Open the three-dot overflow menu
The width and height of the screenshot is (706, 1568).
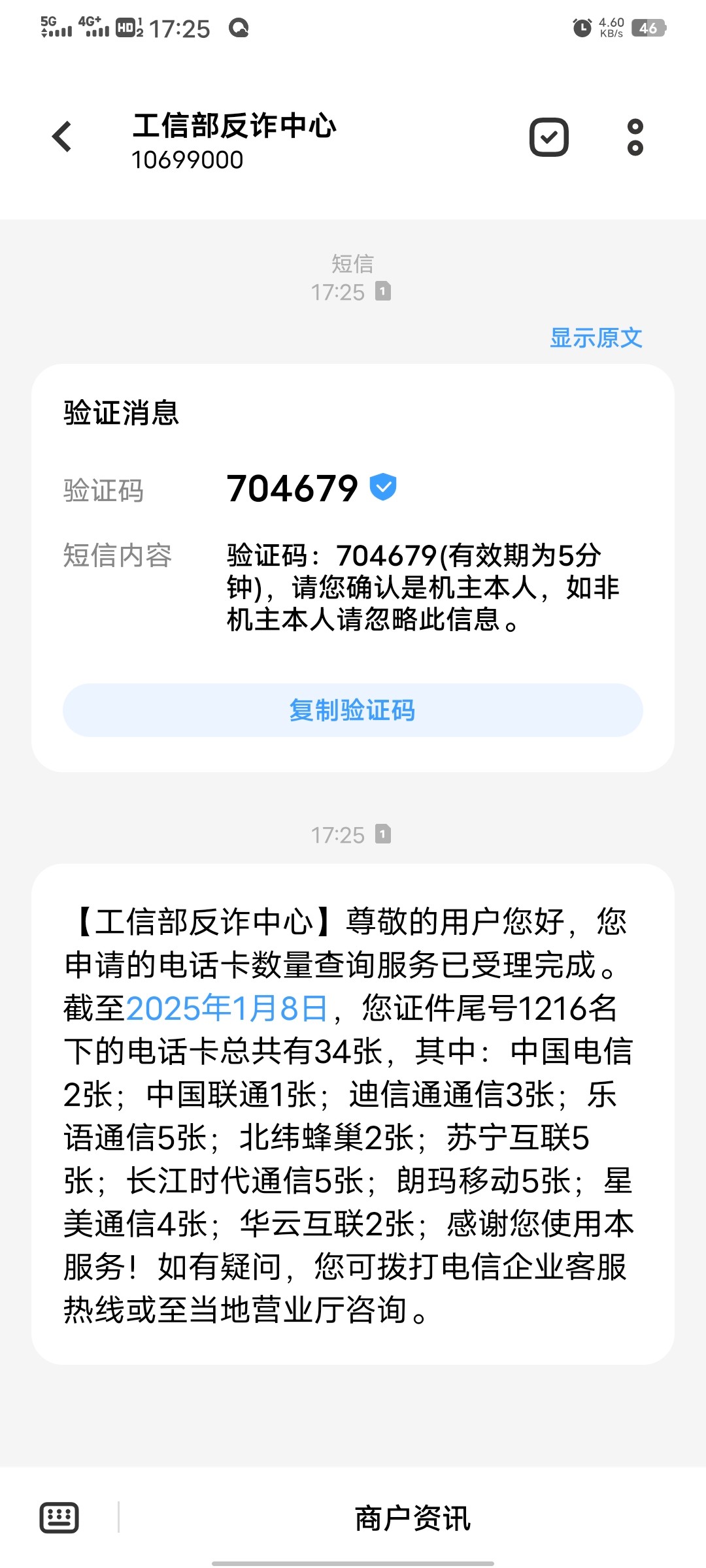pyautogui.click(x=635, y=137)
